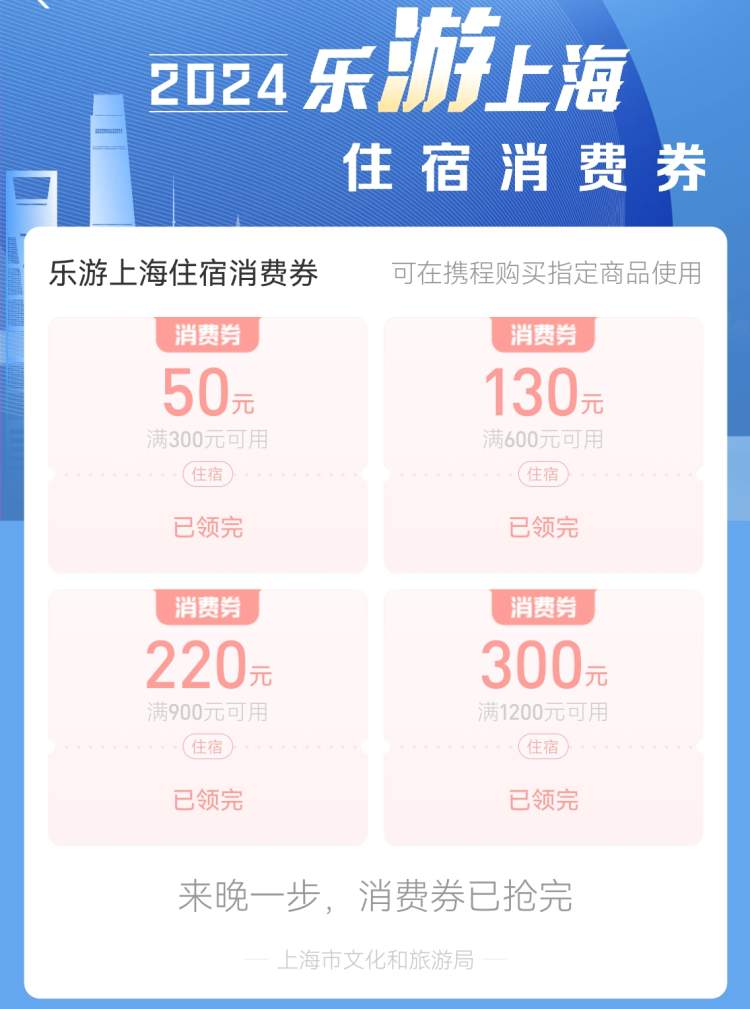Tap 已领完 on the 50元 coupon

click(x=208, y=527)
